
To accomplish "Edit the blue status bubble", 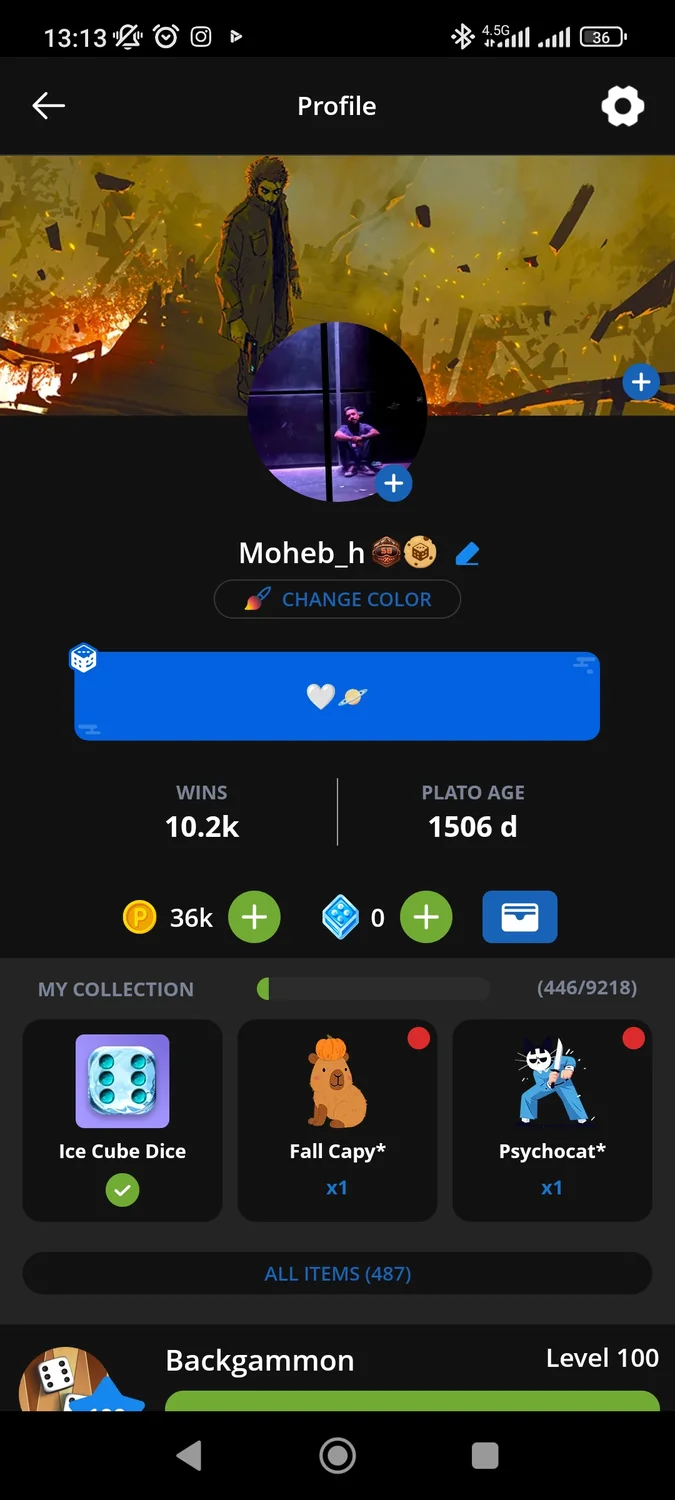I will 337,696.
